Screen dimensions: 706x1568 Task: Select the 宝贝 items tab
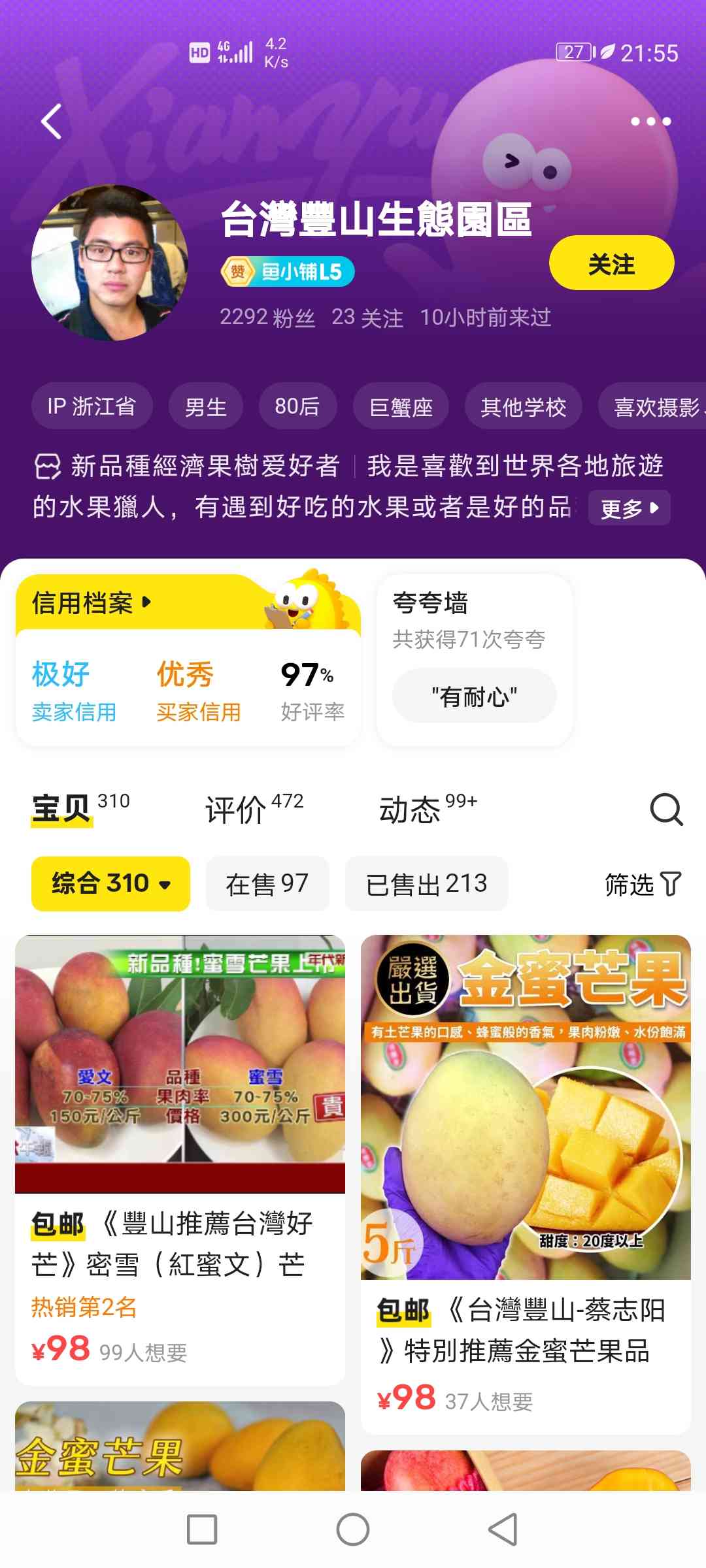pos(80,809)
